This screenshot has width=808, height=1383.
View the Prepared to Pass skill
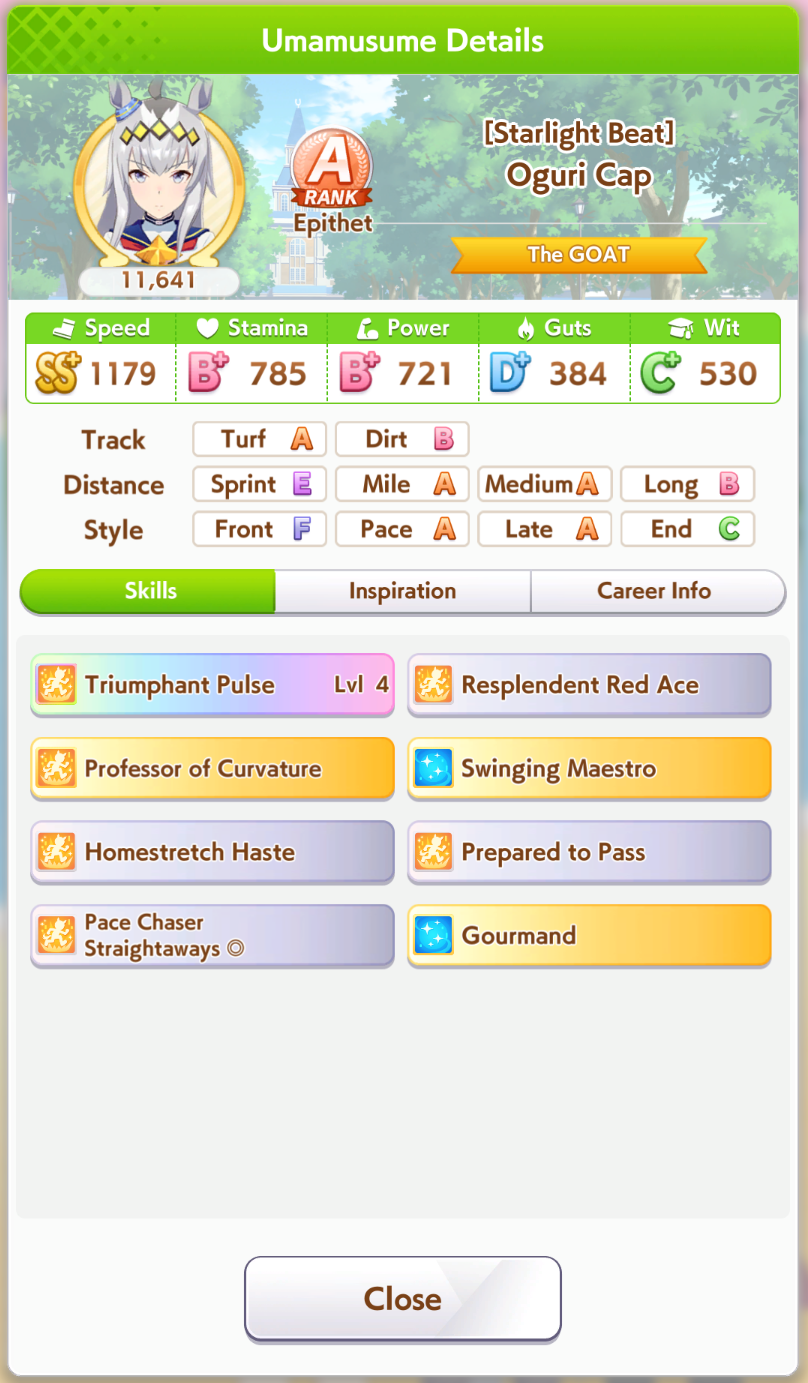coord(589,852)
